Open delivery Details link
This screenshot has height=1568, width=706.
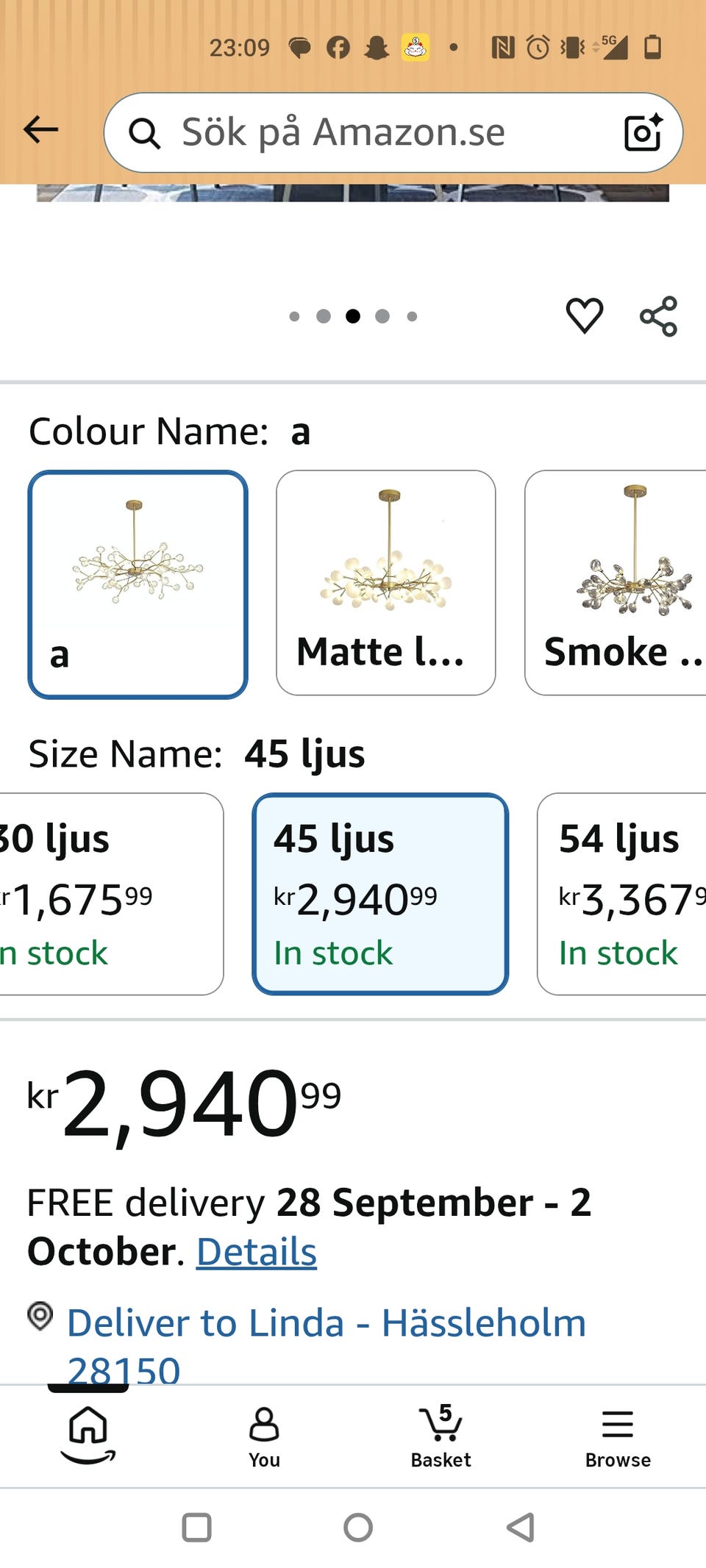(257, 1252)
